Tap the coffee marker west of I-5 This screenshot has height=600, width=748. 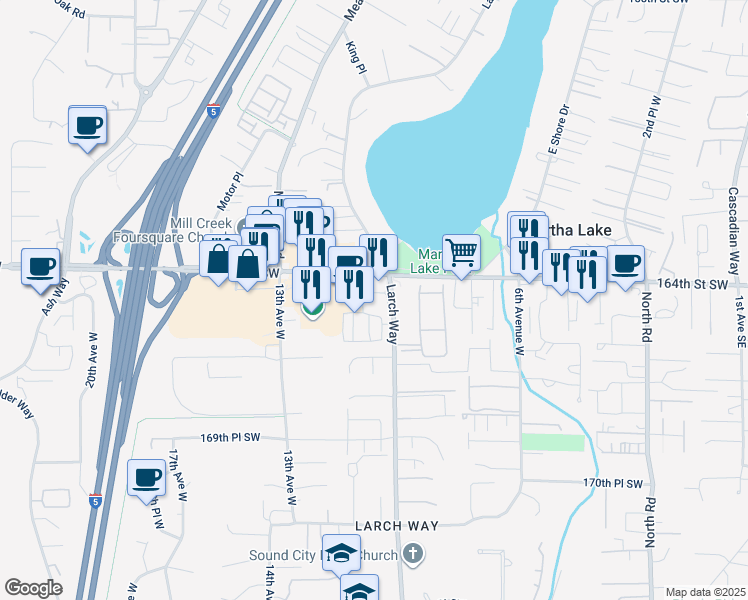87,126
